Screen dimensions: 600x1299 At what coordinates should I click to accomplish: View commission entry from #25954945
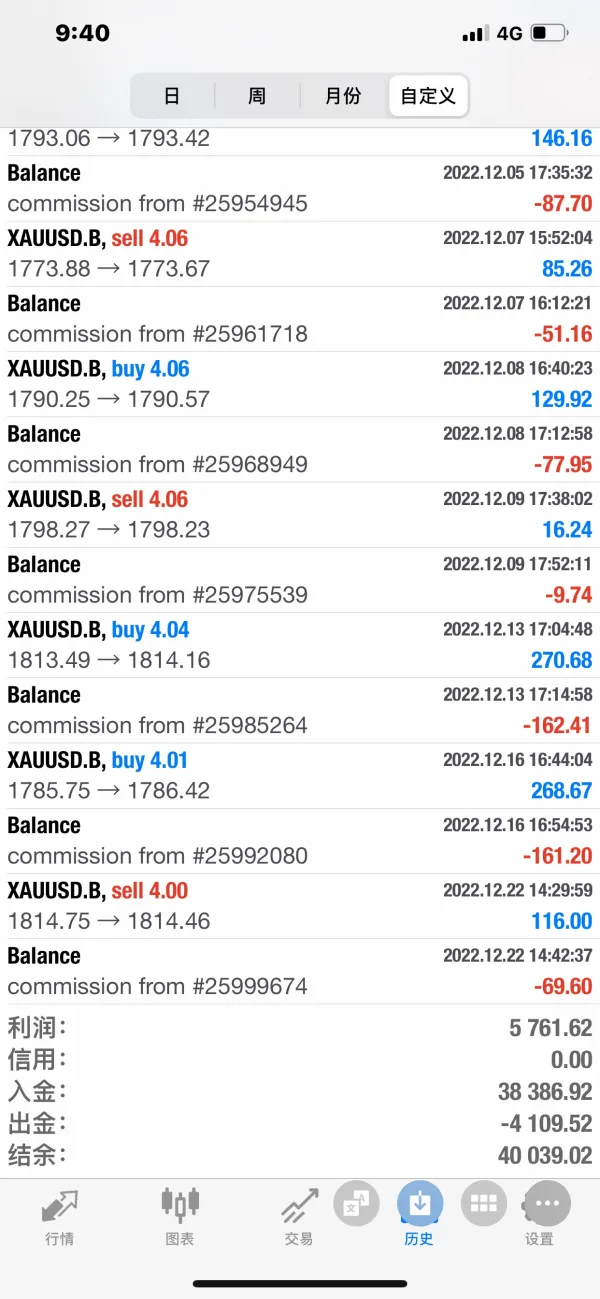pyautogui.click(x=300, y=189)
